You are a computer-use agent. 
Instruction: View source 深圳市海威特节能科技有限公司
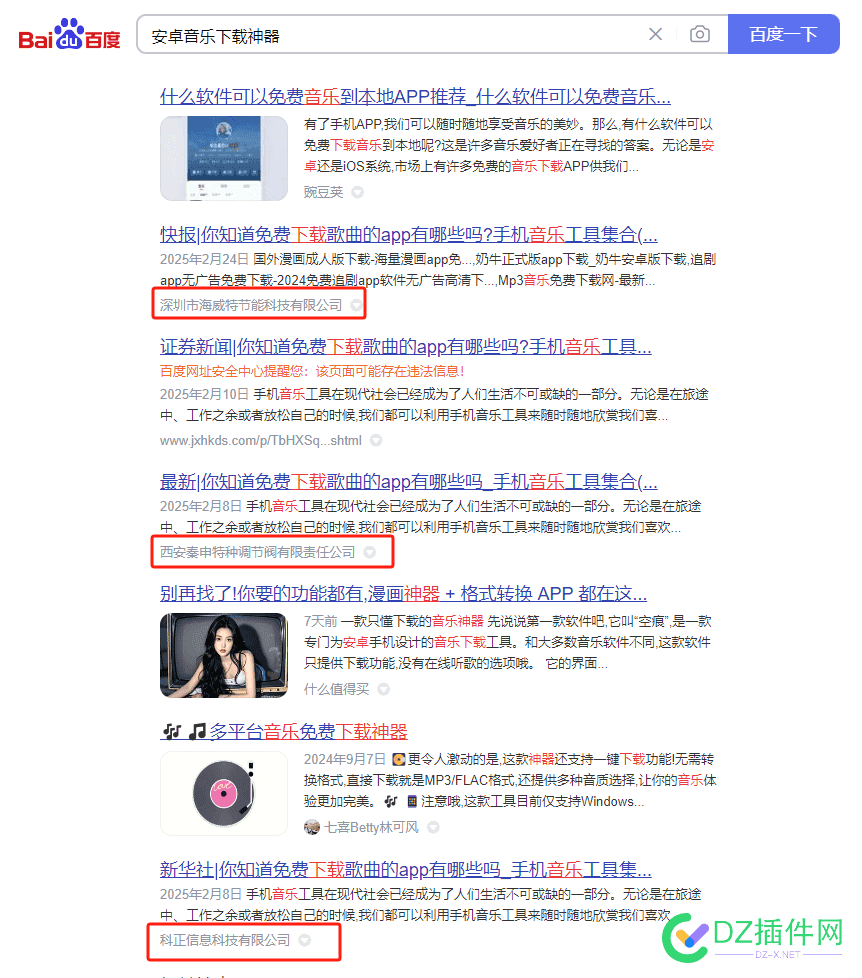coord(251,305)
